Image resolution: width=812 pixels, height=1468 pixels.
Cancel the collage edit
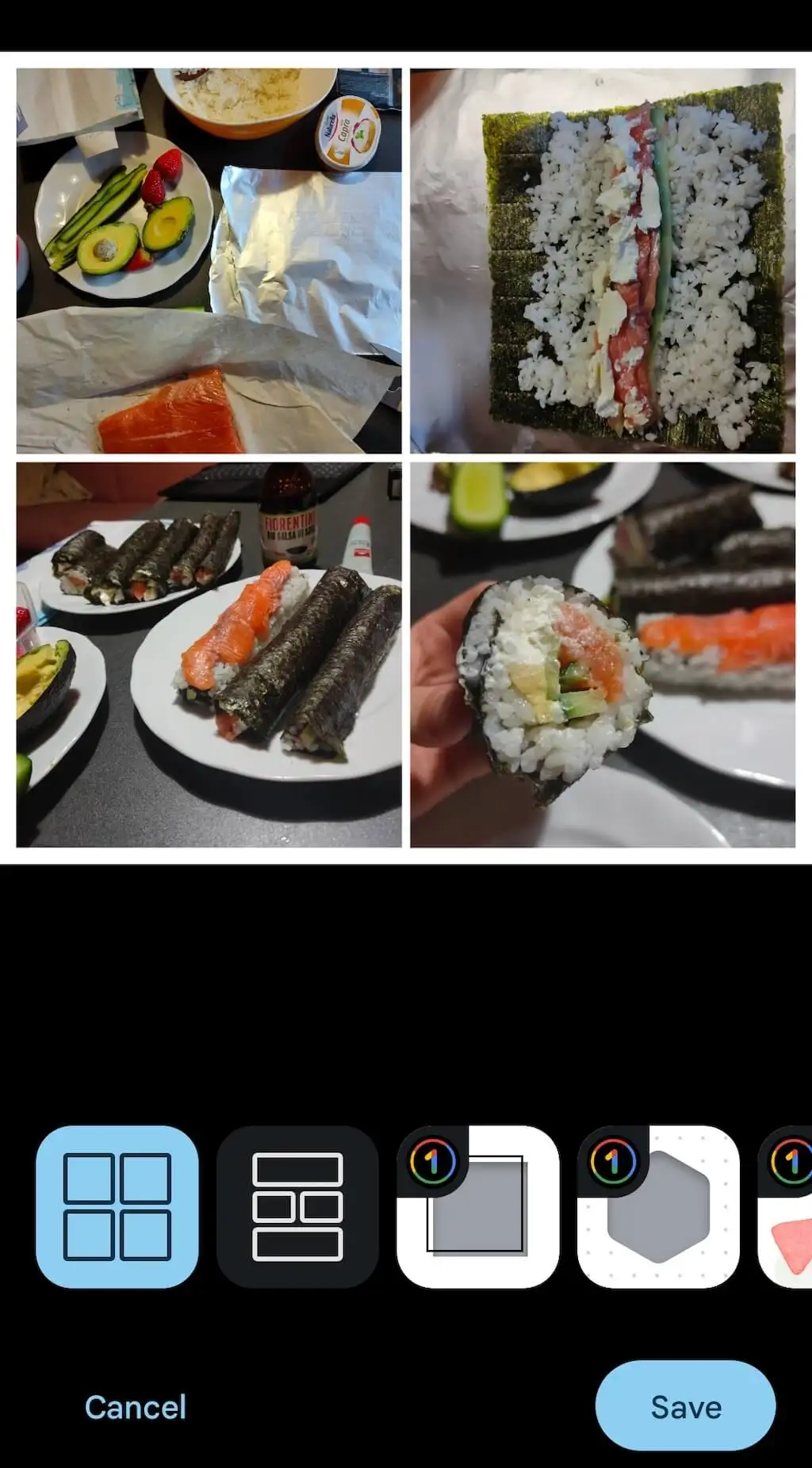(x=136, y=1407)
